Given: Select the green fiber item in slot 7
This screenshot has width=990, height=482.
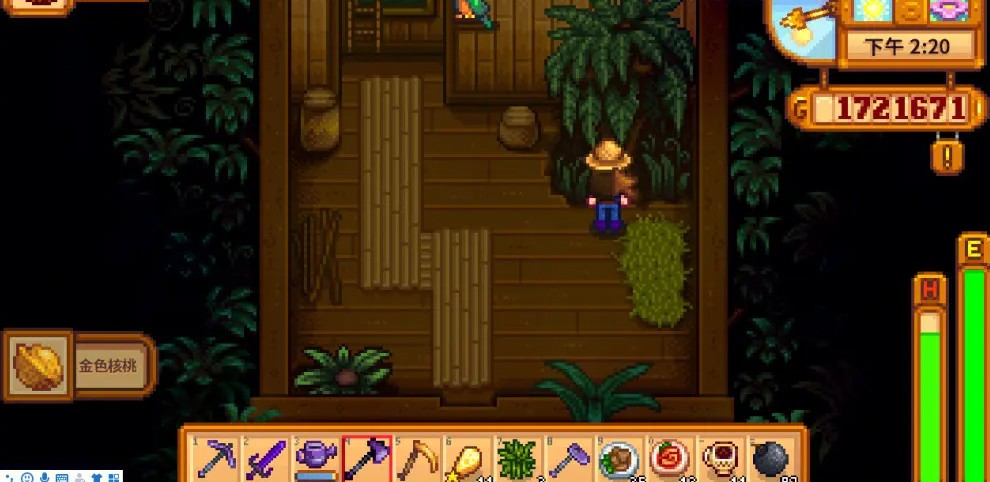Looking at the screenshot, I should pos(519,460).
